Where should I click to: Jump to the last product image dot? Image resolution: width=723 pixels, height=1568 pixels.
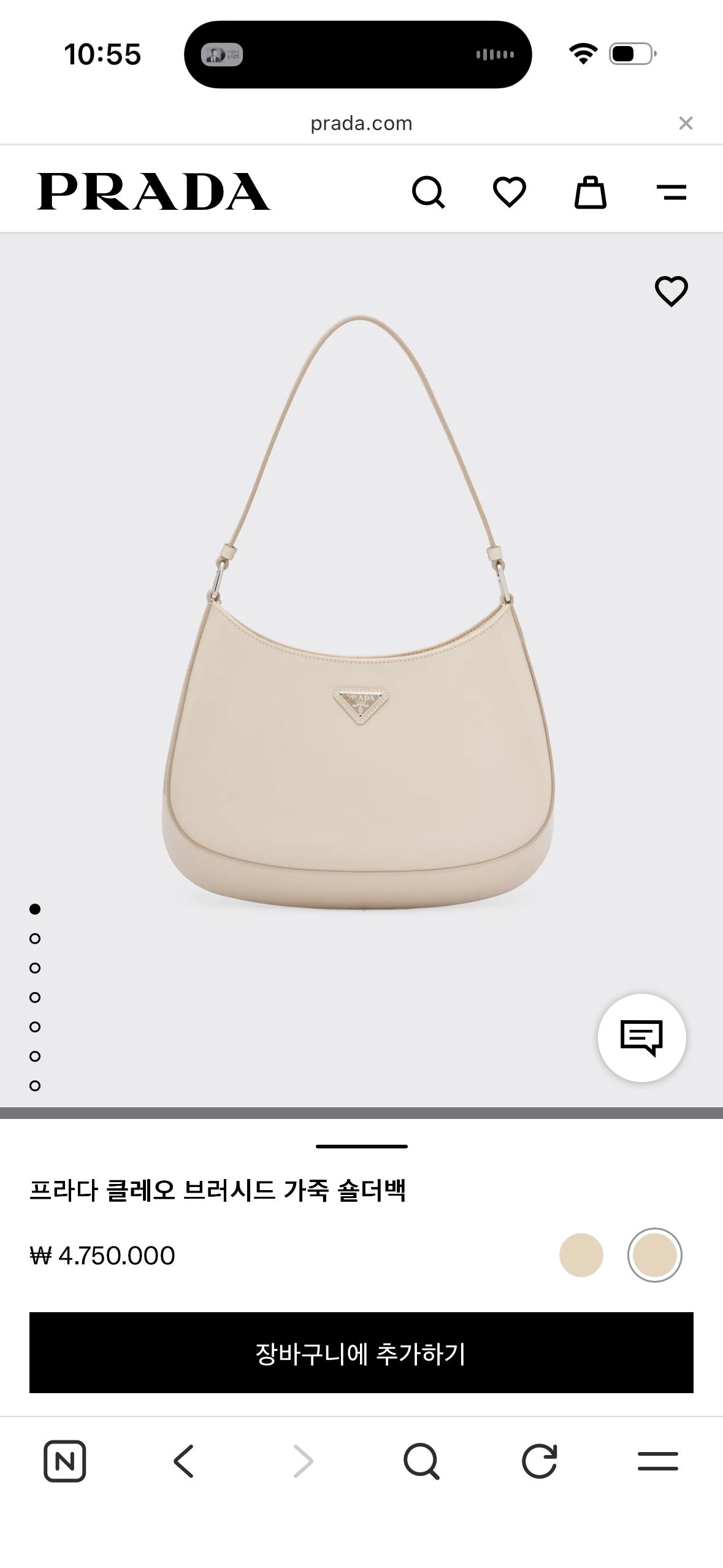point(35,1086)
